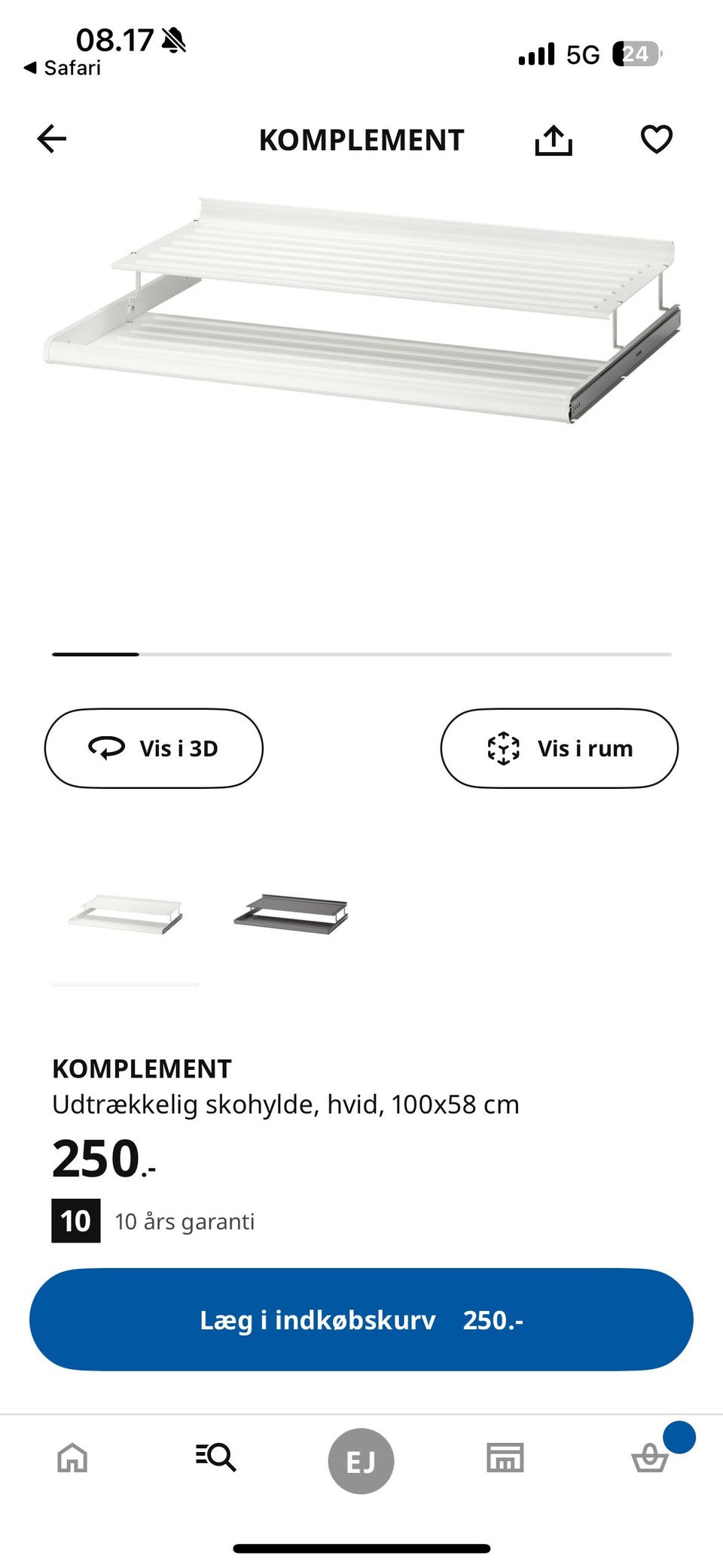Tap the 3D rotation icon inside Vis i 3D
The width and height of the screenshot is (723, 1568).
point(106,748)
